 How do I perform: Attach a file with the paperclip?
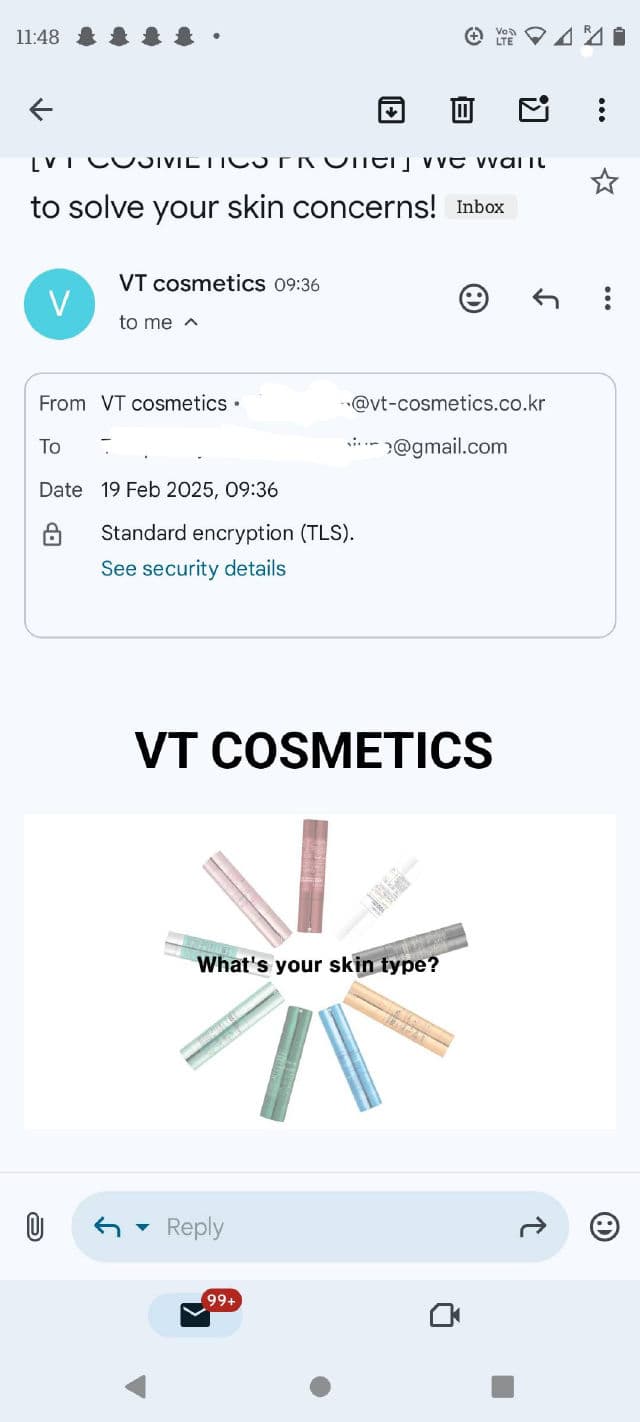tap(35, 1227)
